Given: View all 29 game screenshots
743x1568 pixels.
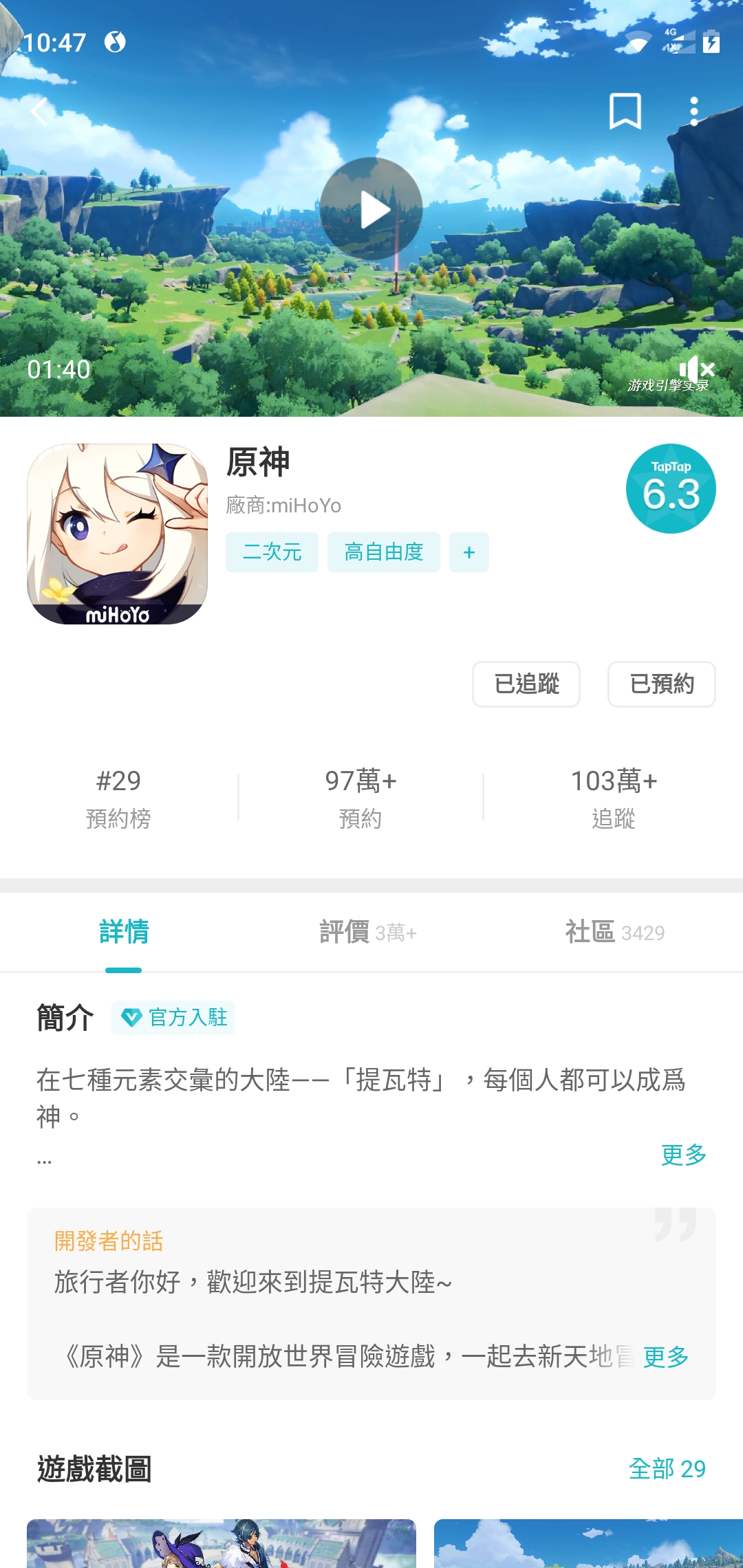Looking at the screenshot, I should [x=667, y=1469].
